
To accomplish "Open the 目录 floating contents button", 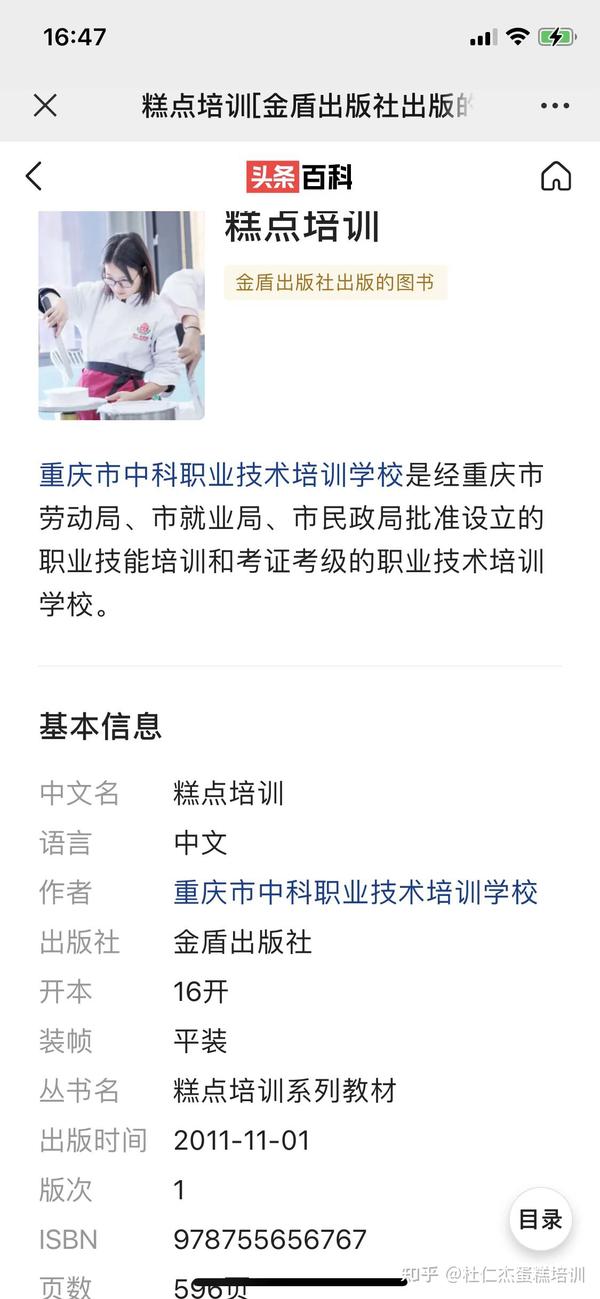I will (541, 1219).
